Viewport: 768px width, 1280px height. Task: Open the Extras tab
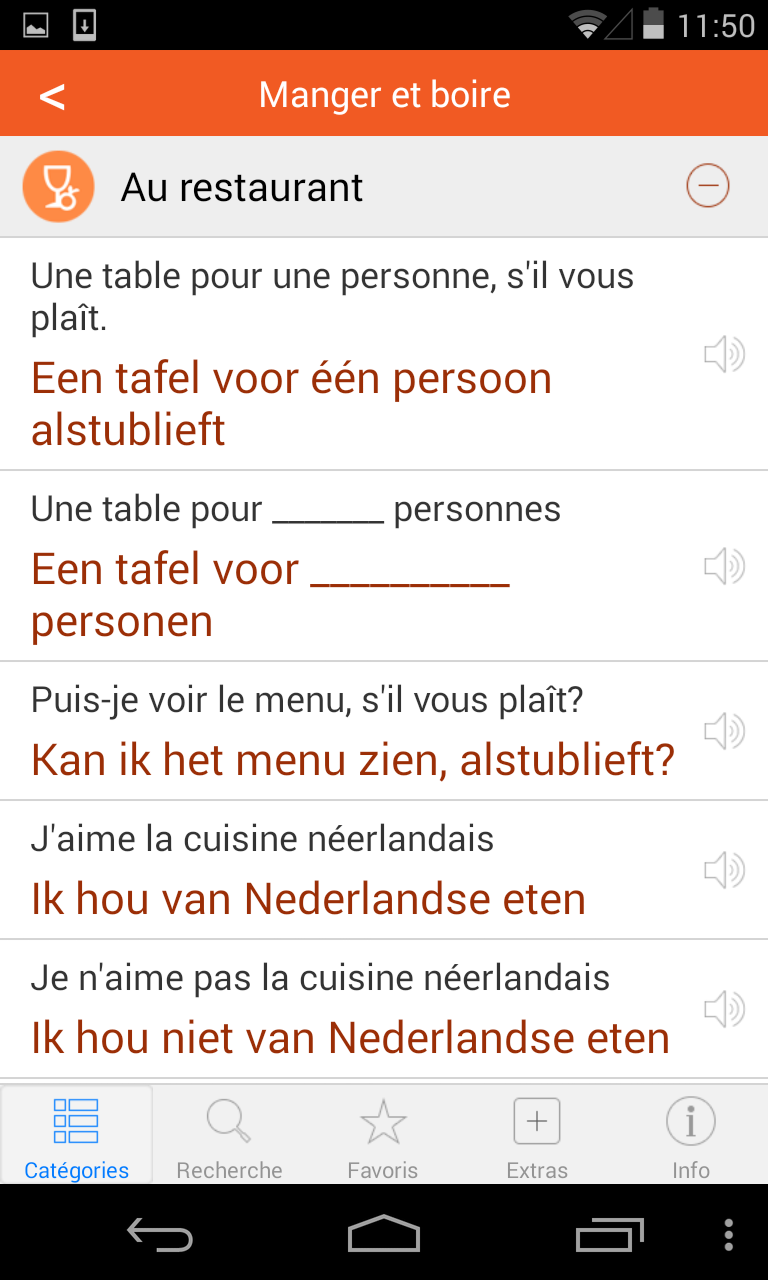pyautogui.click(x=537, y=1136)
